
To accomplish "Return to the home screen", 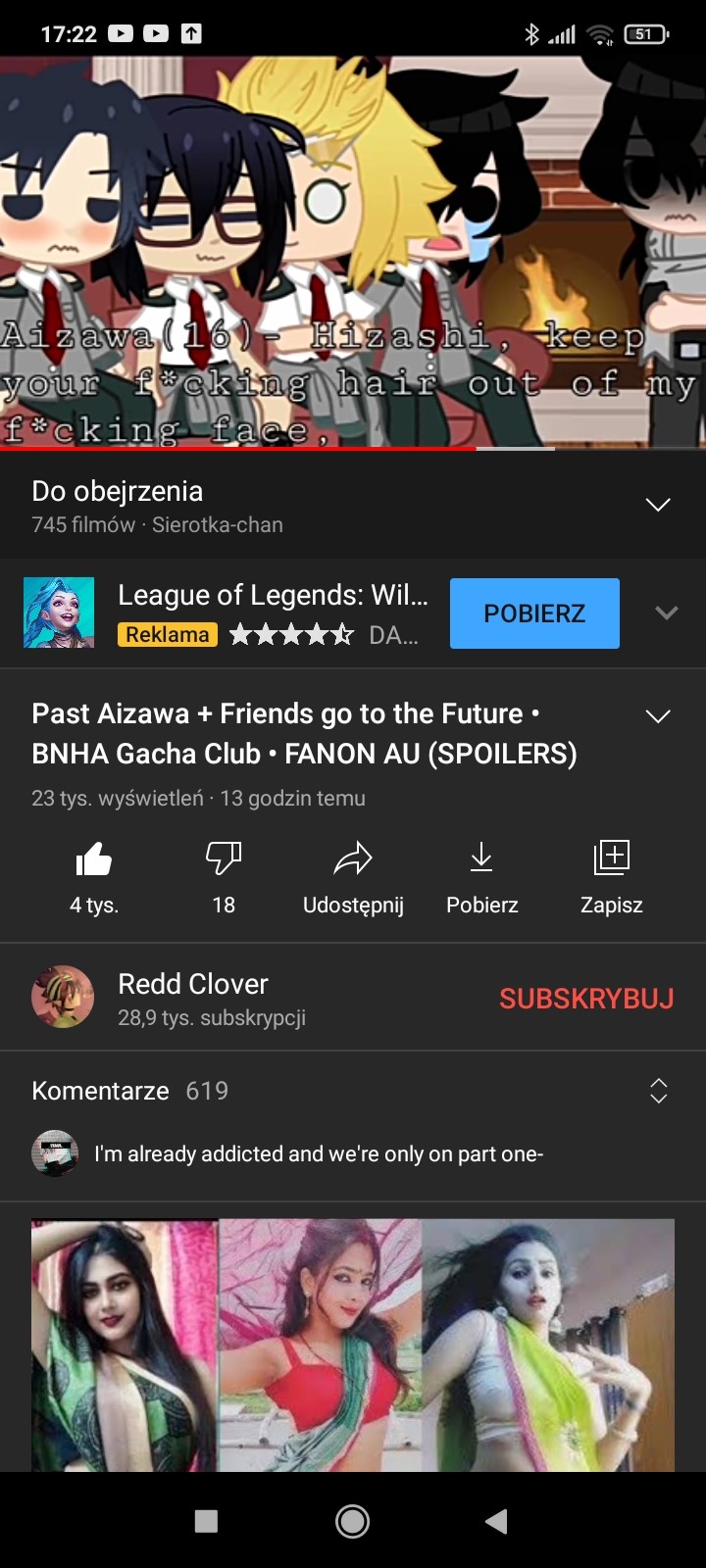I will coord(353,1521).
